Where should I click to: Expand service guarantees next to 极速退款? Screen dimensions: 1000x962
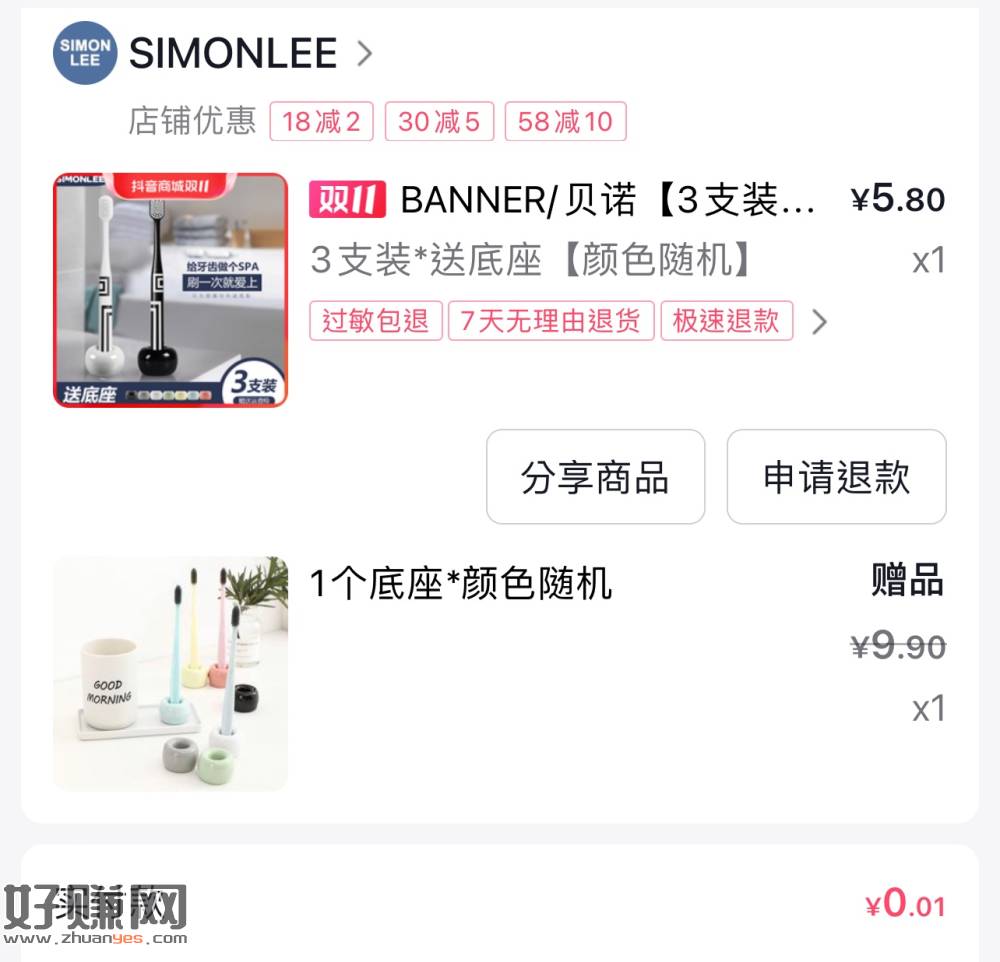pyautogui.click(x=819, y=322)
